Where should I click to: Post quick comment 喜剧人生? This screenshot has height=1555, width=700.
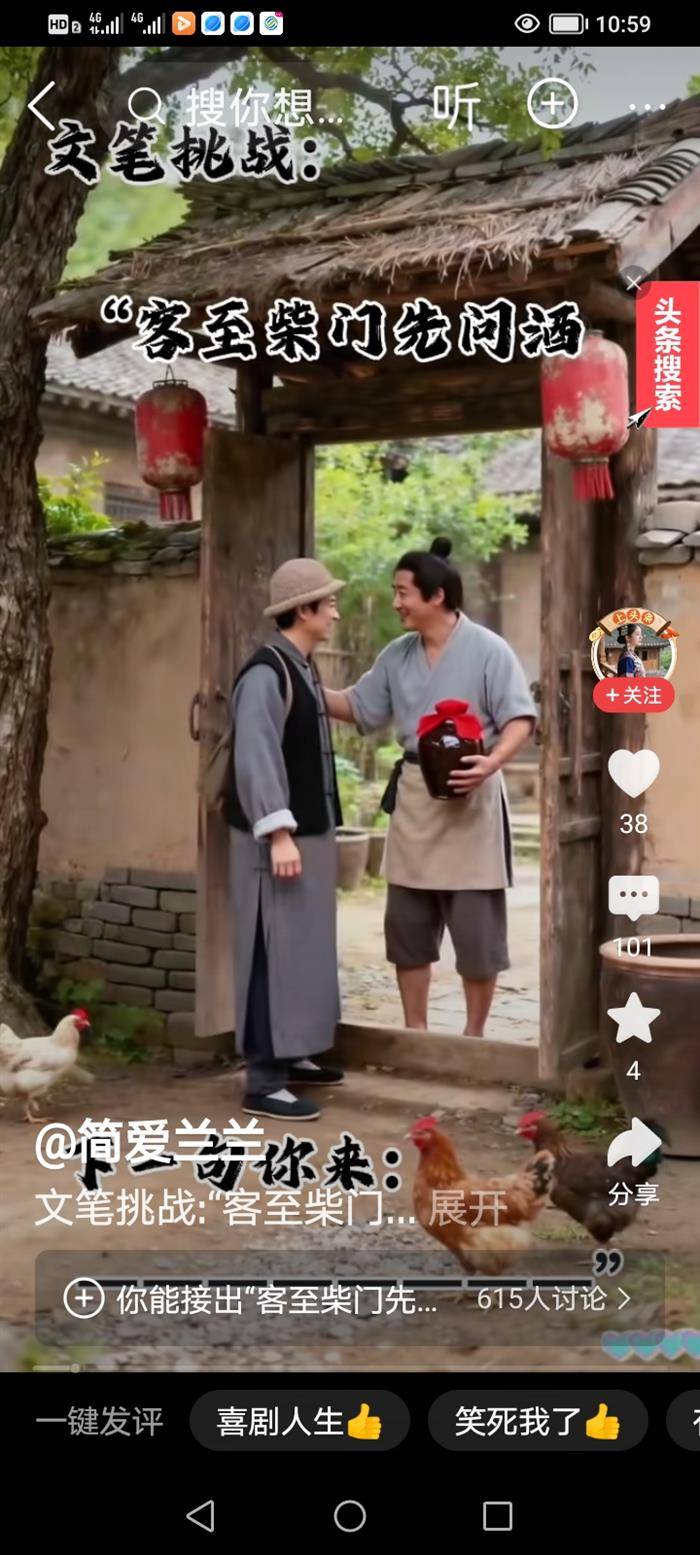299,1421
